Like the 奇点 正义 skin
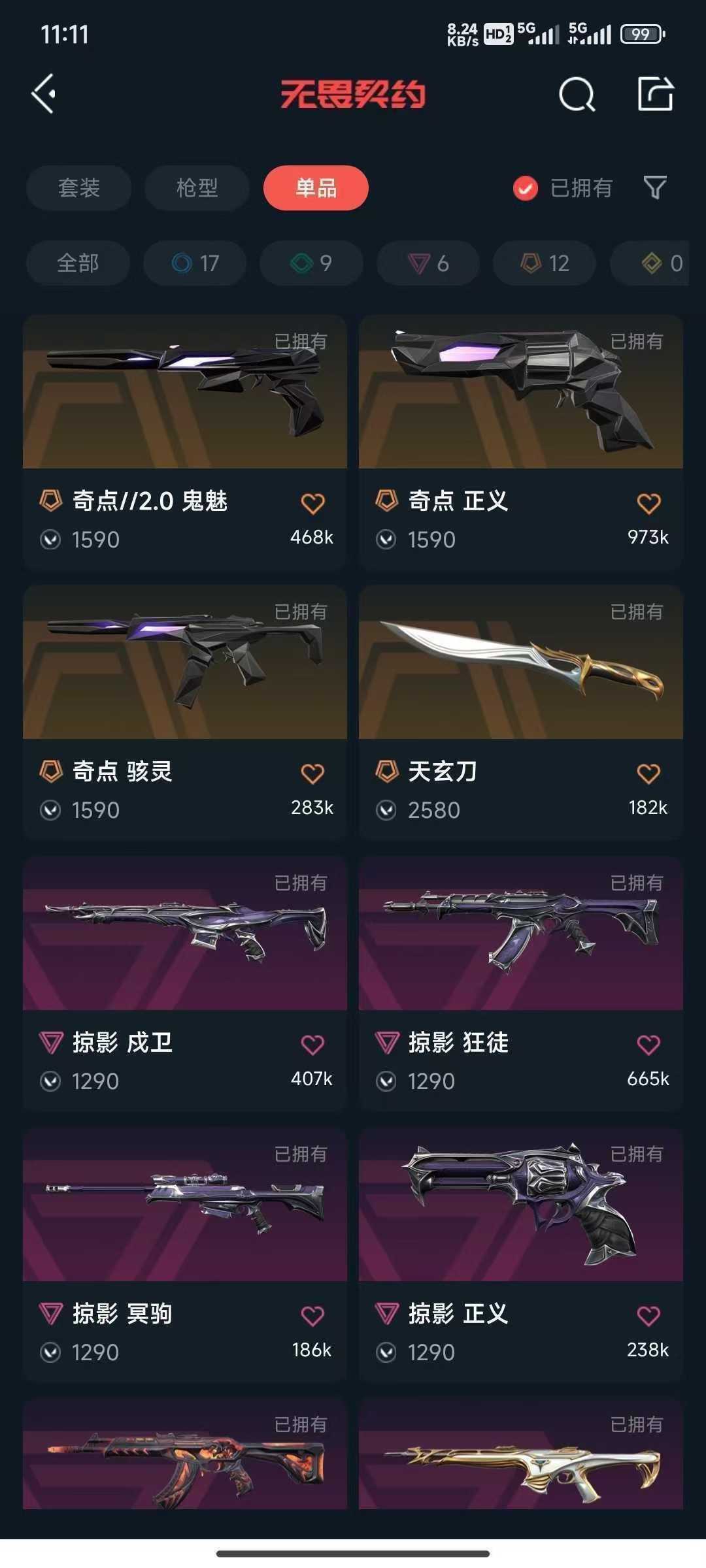The image size is (706, 1568). (x=648, y=503)
